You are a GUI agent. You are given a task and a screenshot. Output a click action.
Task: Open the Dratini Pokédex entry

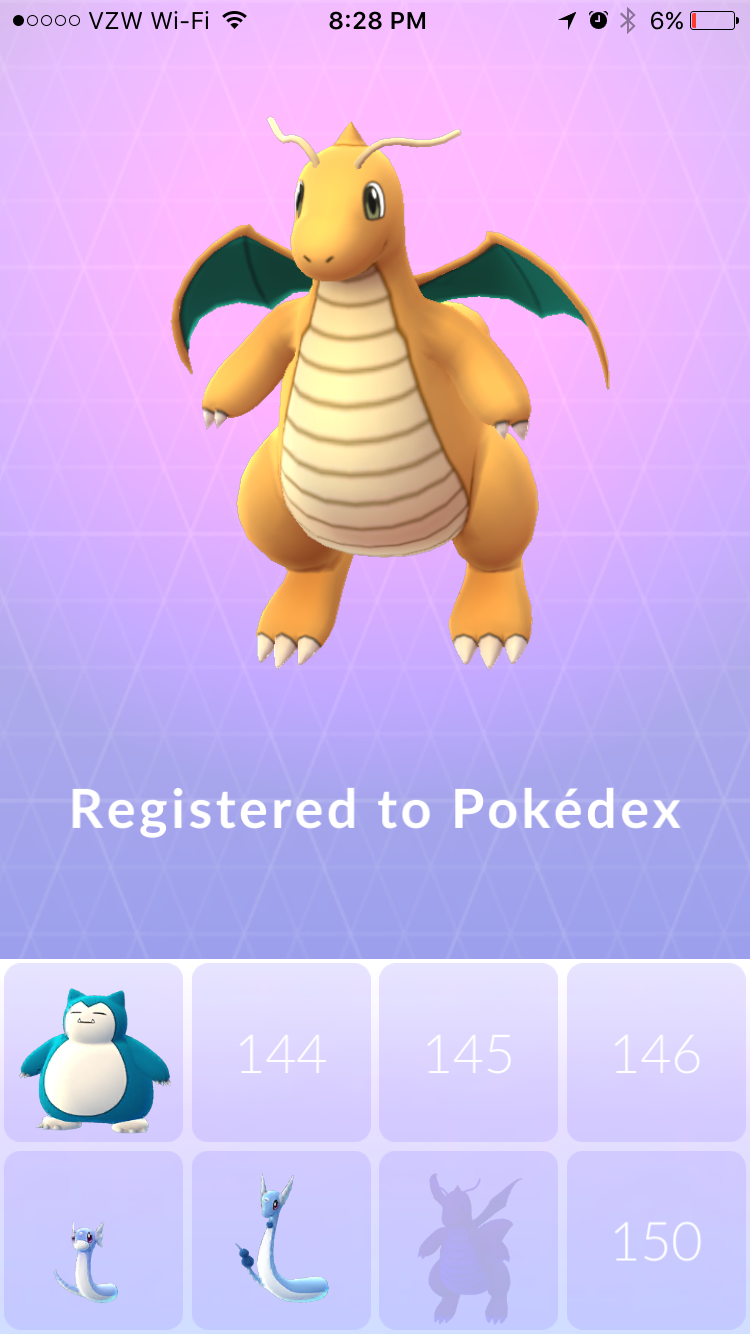94,1240
